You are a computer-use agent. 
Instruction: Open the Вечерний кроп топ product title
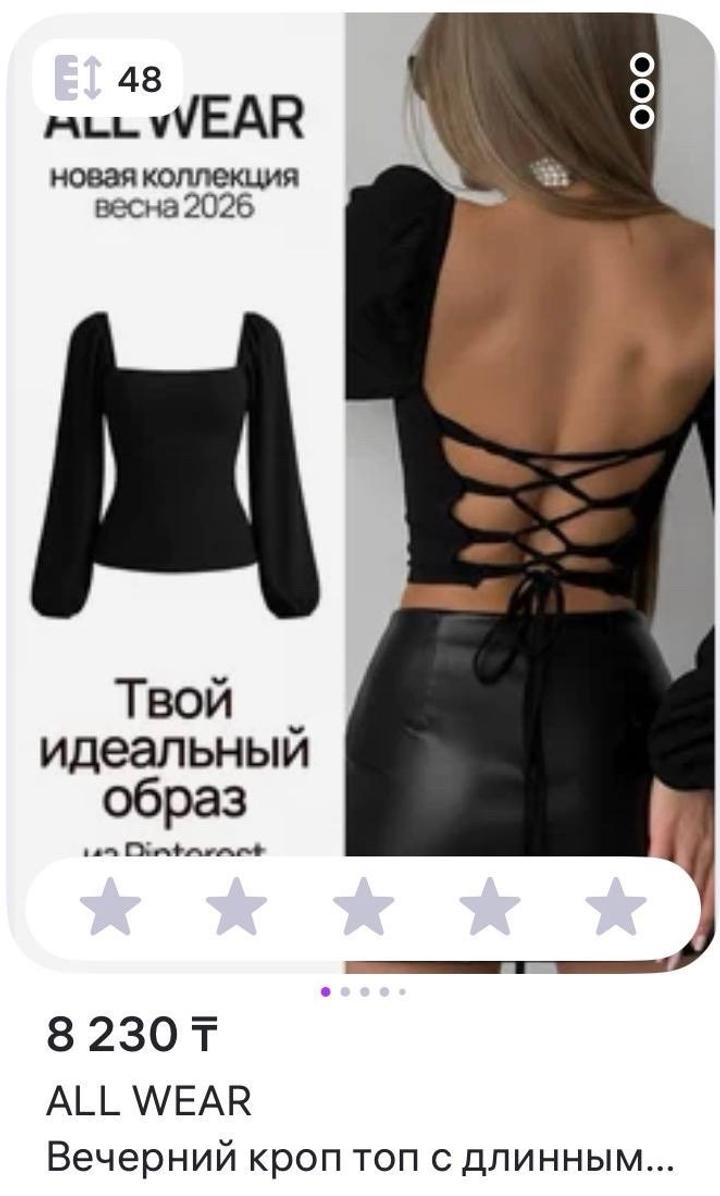click(360, 1158)
